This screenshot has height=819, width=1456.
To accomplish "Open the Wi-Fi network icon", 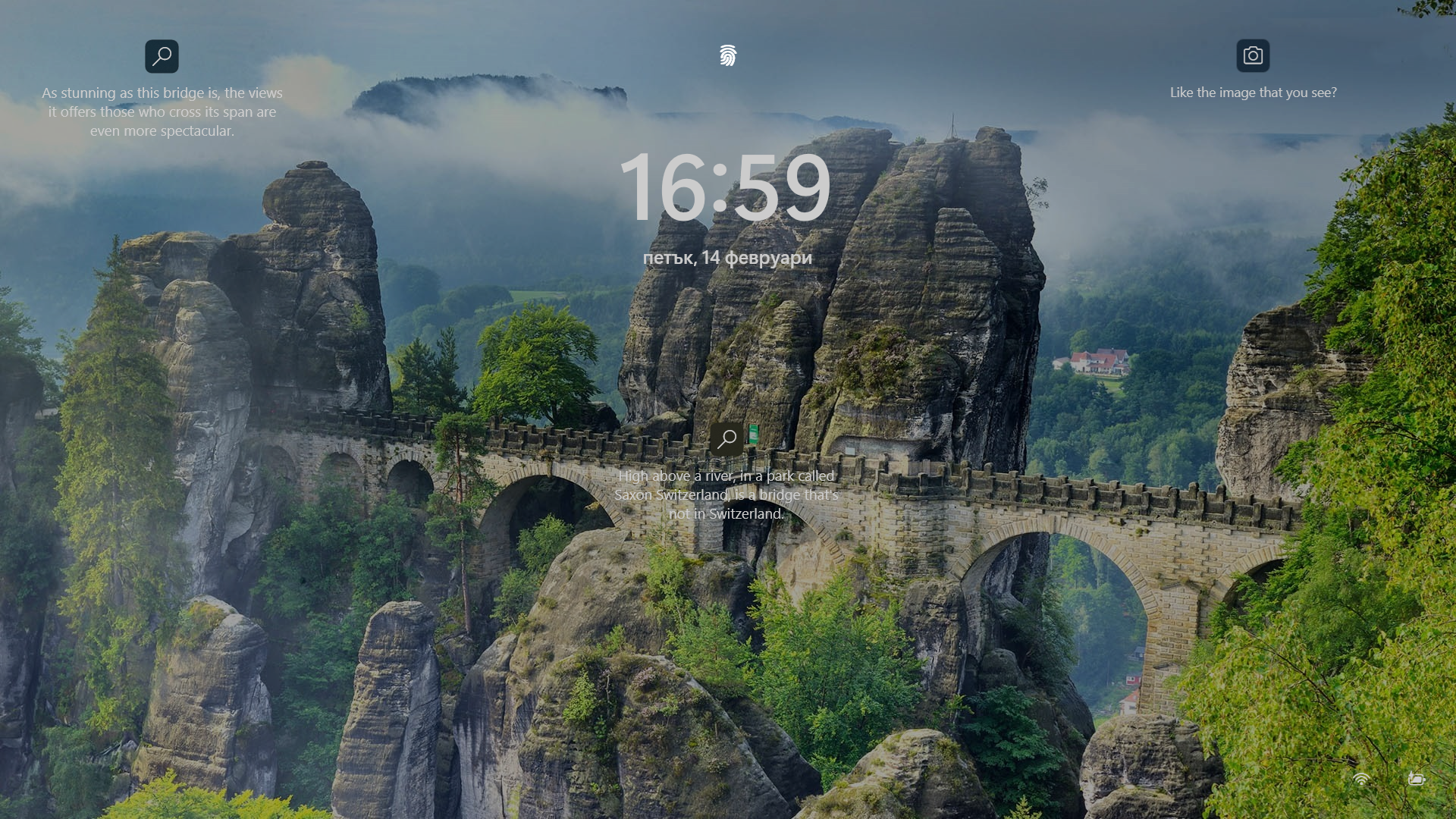I will click(1361, 779).
